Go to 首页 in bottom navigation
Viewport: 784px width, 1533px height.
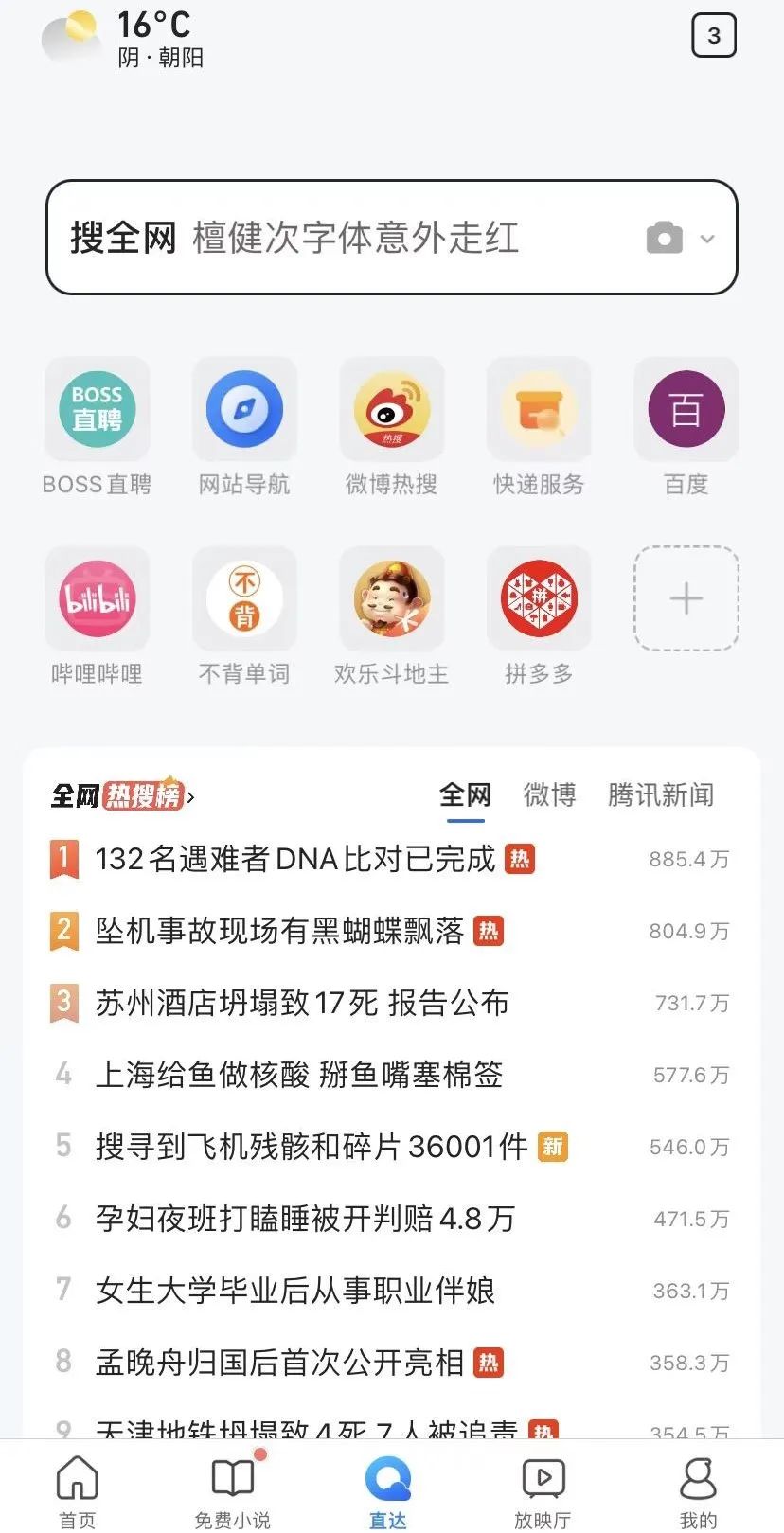77,1491
